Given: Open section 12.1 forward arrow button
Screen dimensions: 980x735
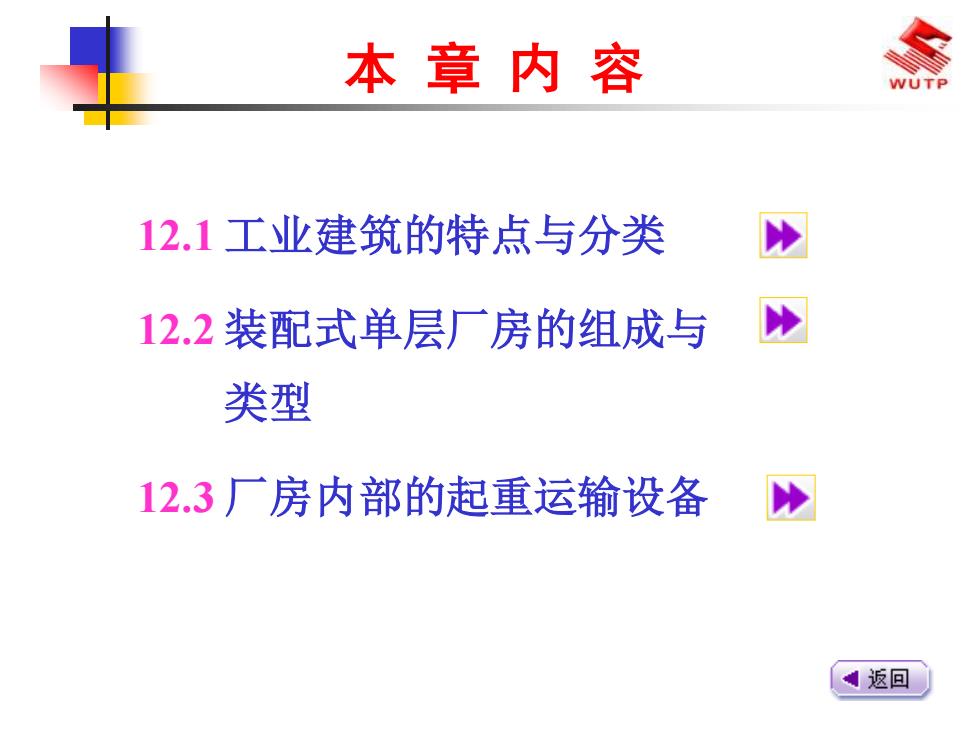Looking at the screenshot, I should coord(783,237).
